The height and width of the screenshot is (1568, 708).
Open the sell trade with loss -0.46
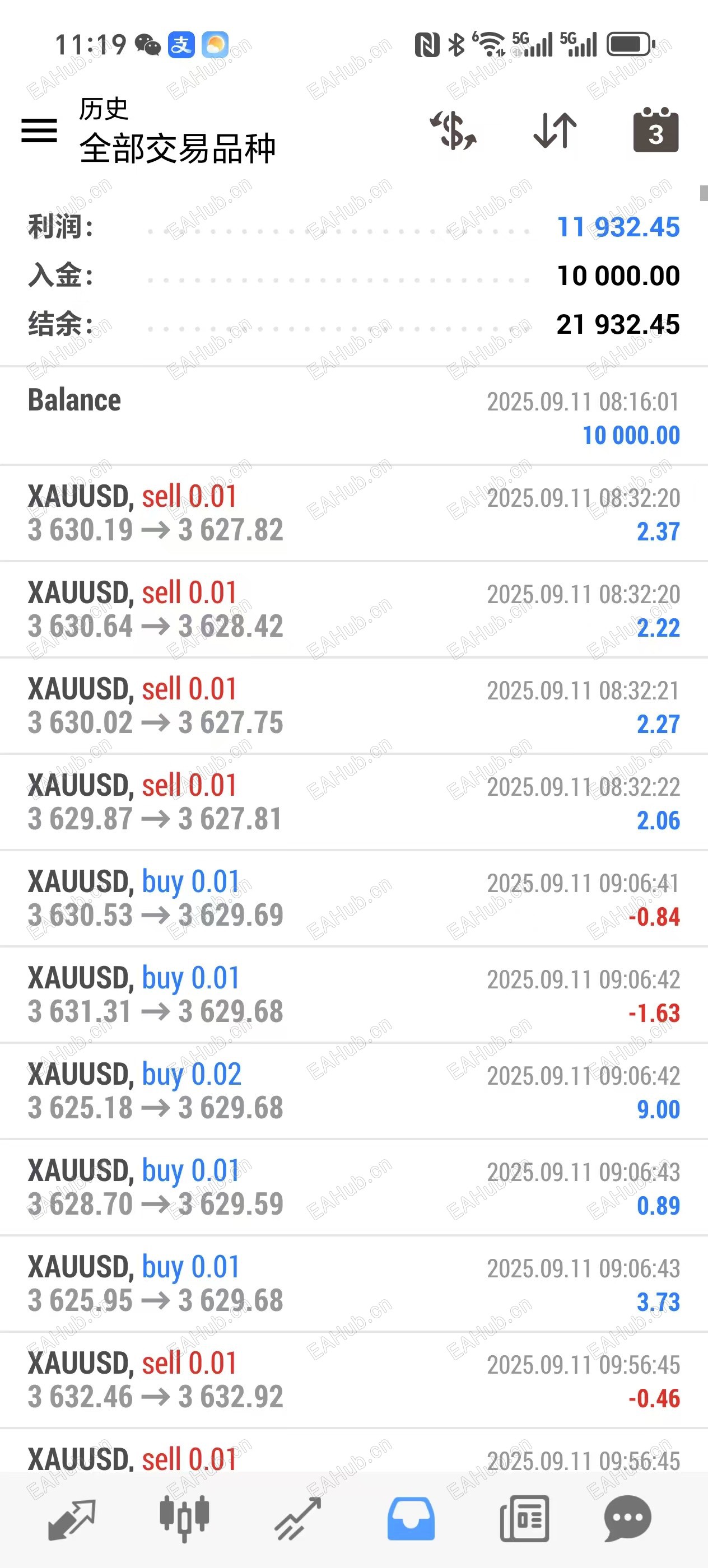[353, 1379]
